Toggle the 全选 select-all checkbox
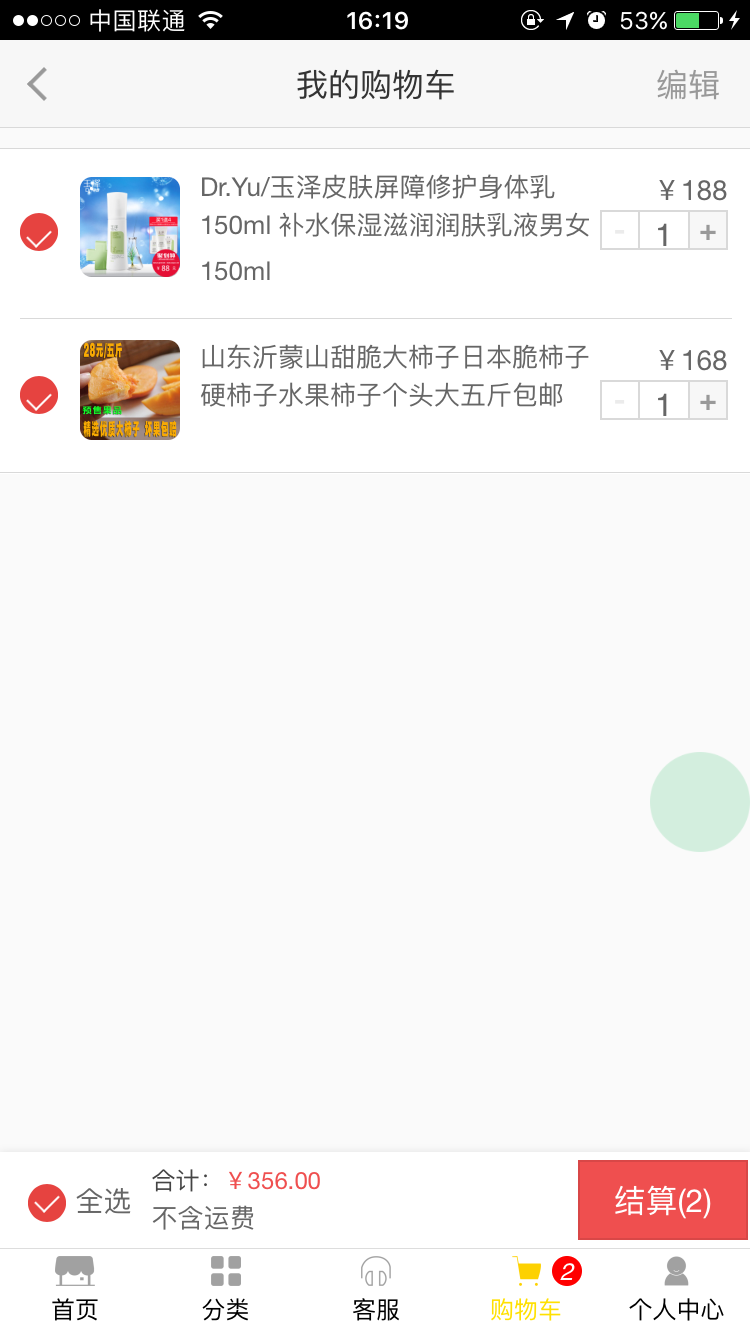Image resolution: width=750 pixels, height=1334 pixels. click(x=47, y=1203)
